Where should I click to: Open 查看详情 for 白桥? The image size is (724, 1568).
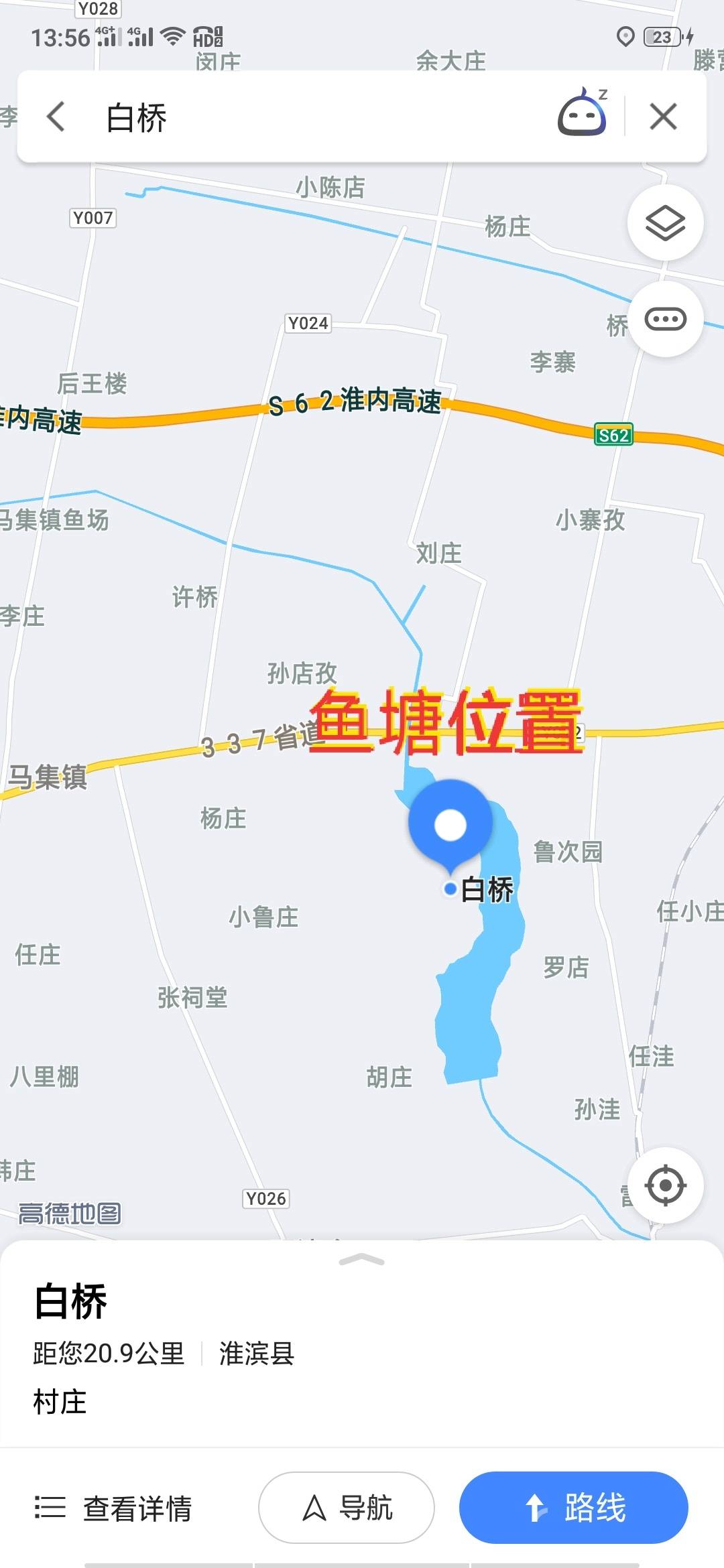click(x=114, y=1508)
